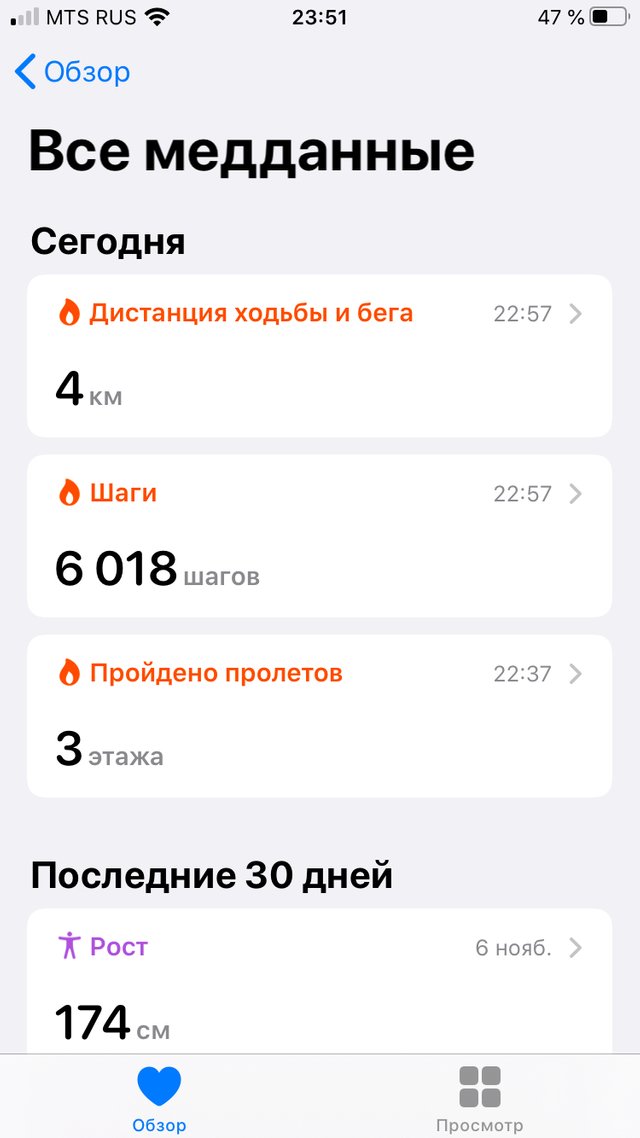640x1138 pixels.
Task: Open the Шаги card
Action: coord(319,536)
